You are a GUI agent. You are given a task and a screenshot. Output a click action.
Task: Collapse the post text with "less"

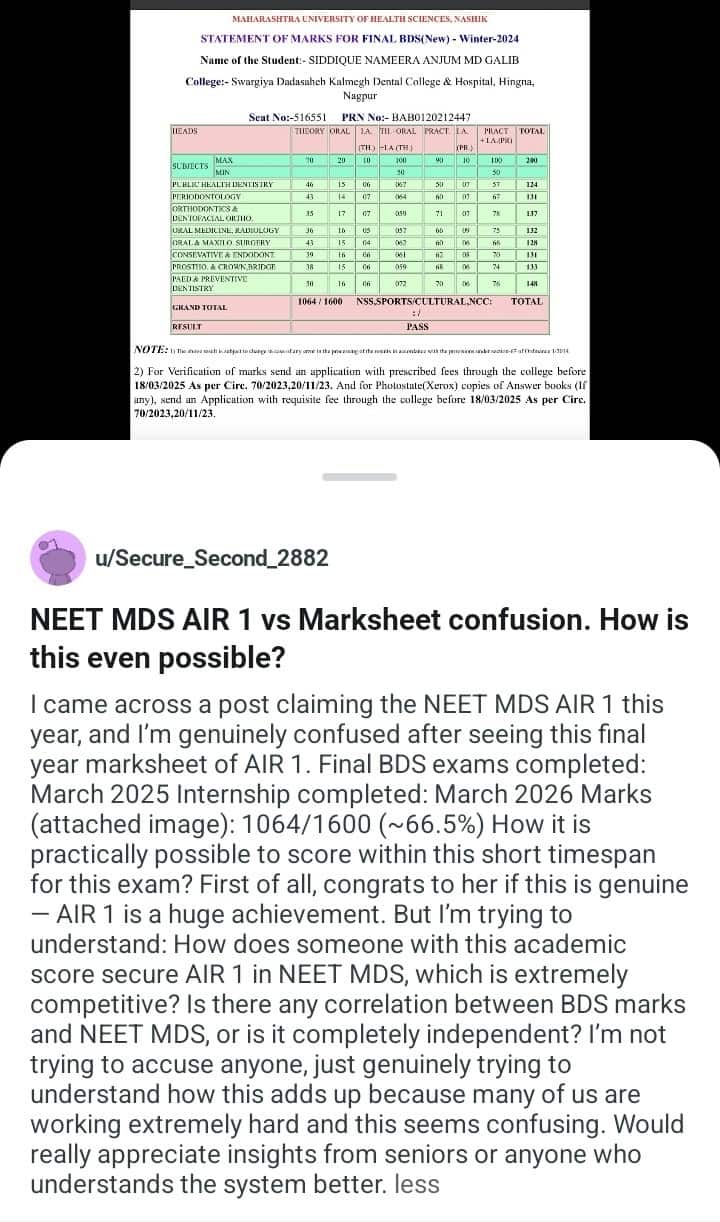[416, 1186]
